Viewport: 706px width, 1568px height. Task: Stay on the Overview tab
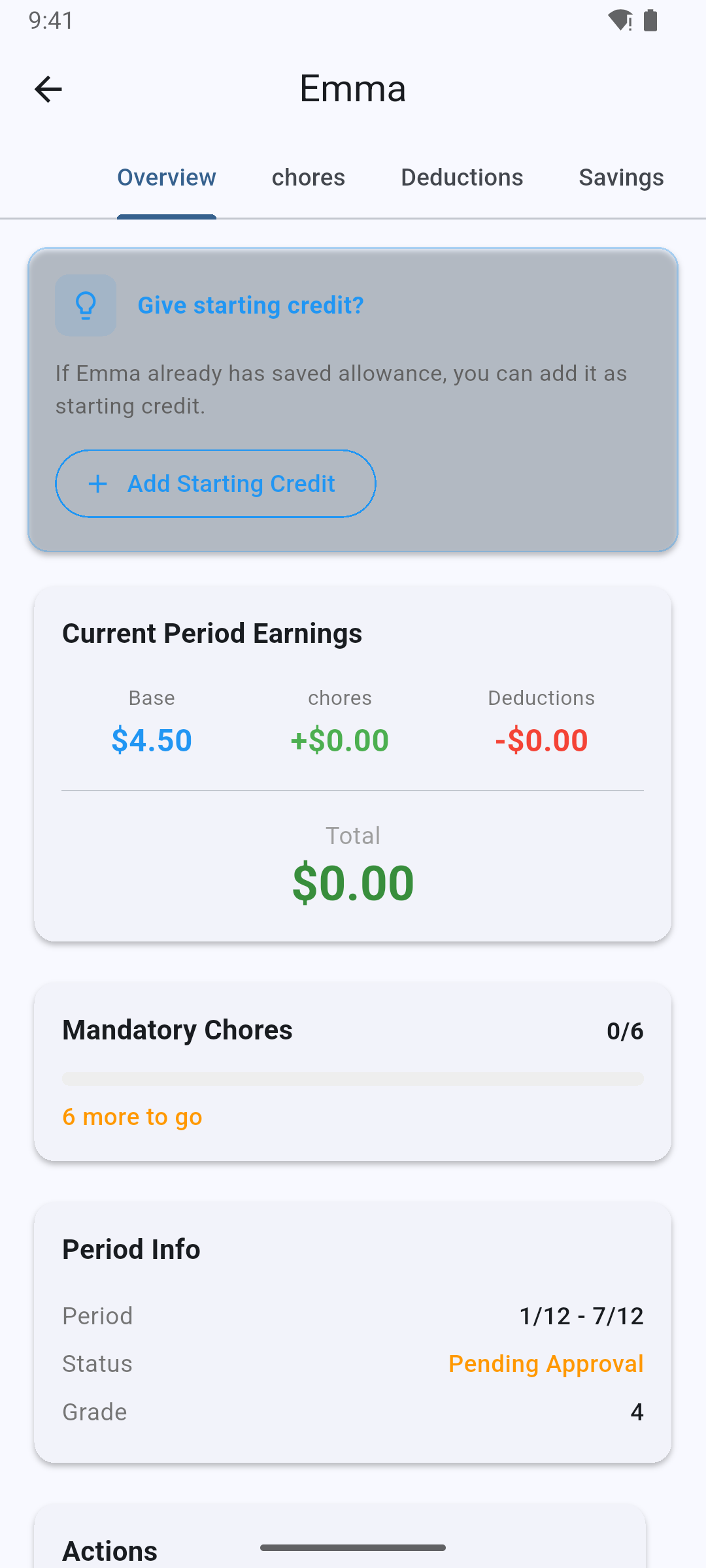(166, 176)
